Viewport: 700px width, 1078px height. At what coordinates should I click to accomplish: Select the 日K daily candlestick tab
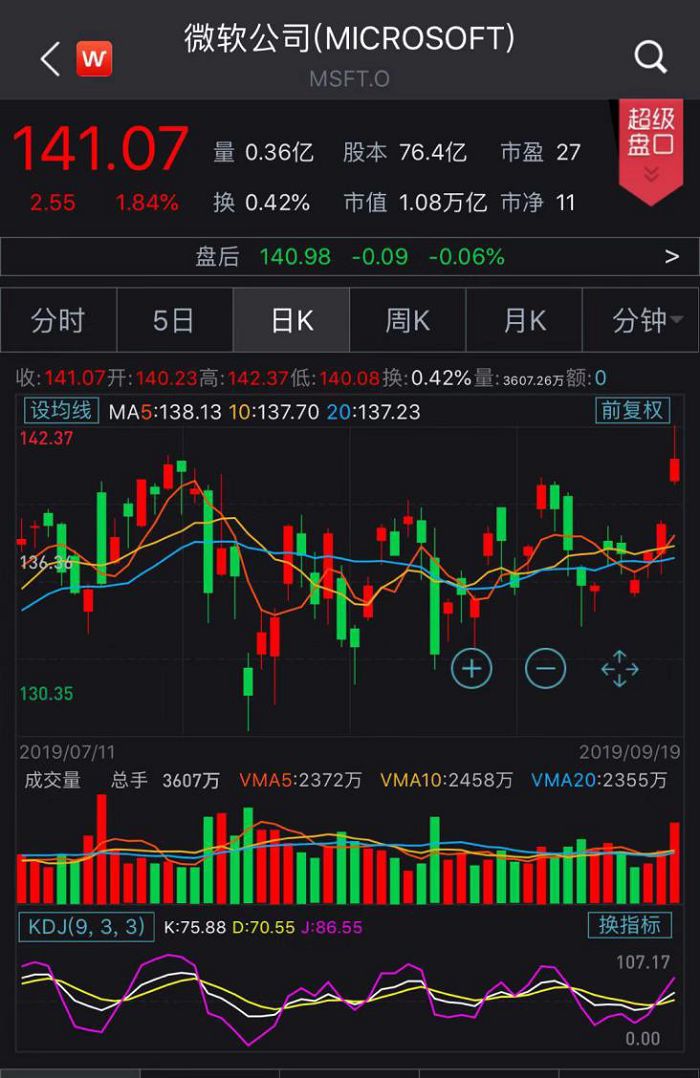click(x=292, y=320)
